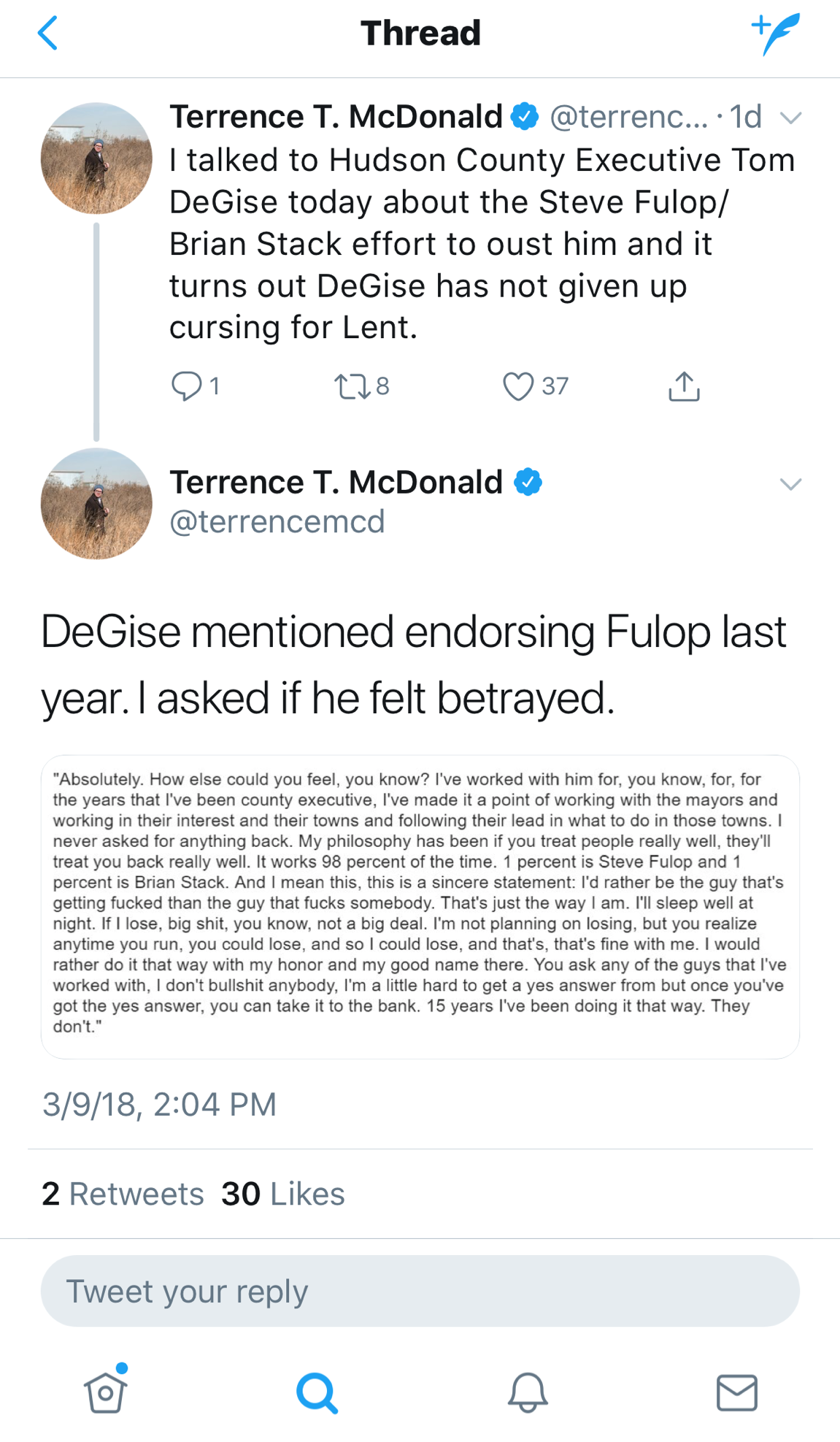The height and width of the screenshot is (1442, 840).
Task: View the 2 Retweets list
Action: point(123,1194)
